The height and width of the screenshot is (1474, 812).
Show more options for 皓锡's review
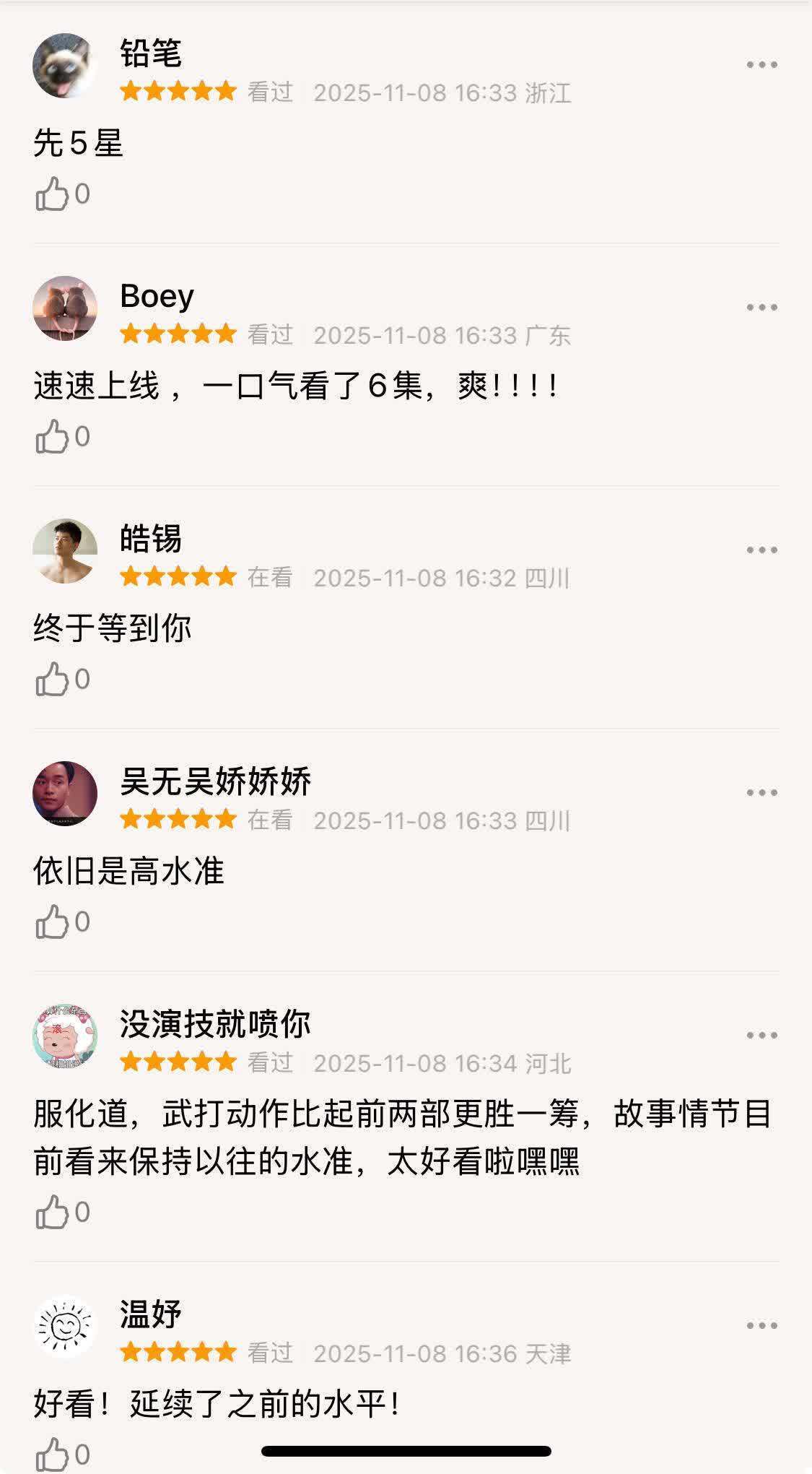pyautogui.click(x=761, y=550)
